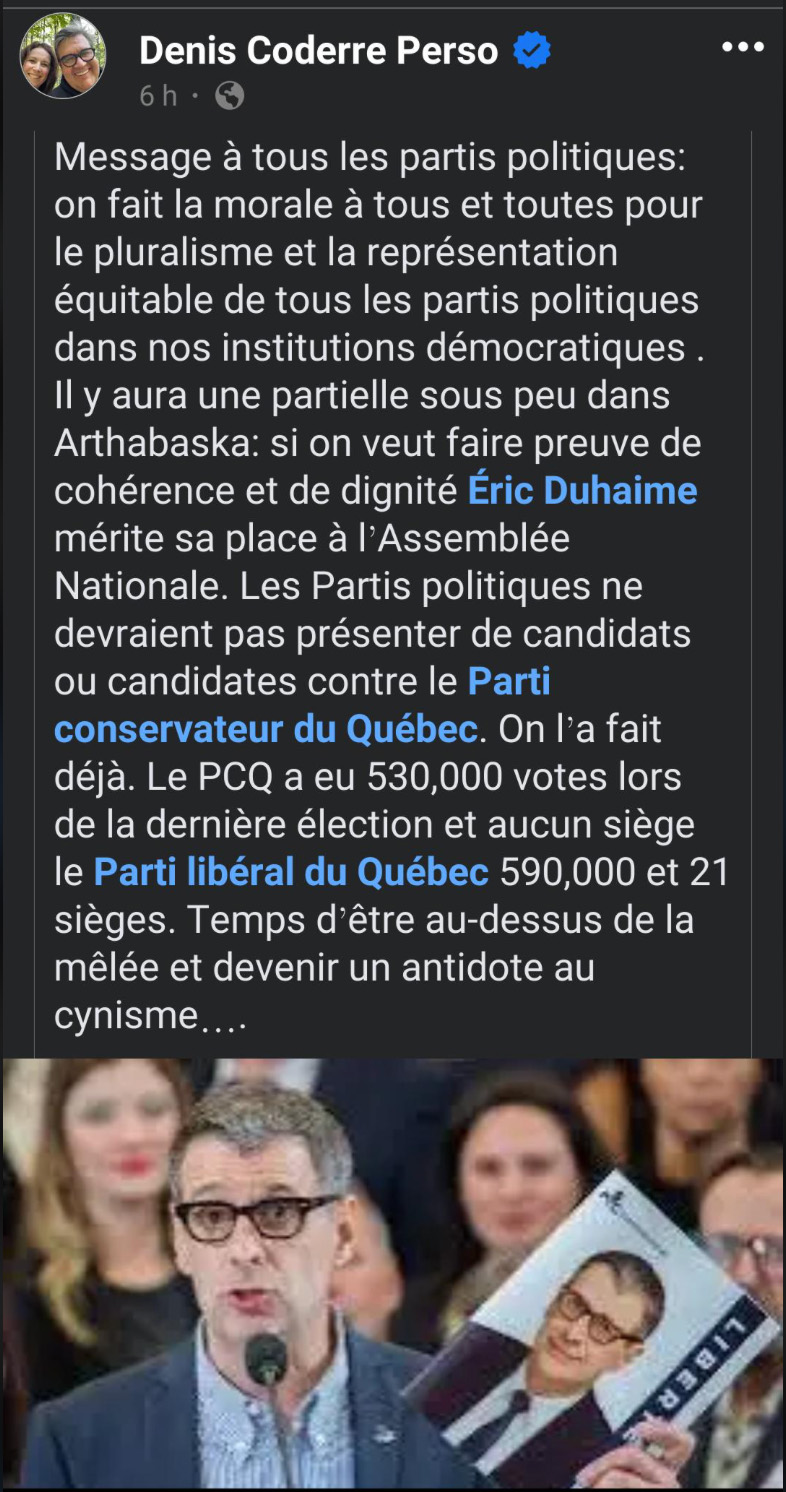Open the Denis Coderre Perso page name
Screen dimensions: 786x1492
tap(318, 50)
